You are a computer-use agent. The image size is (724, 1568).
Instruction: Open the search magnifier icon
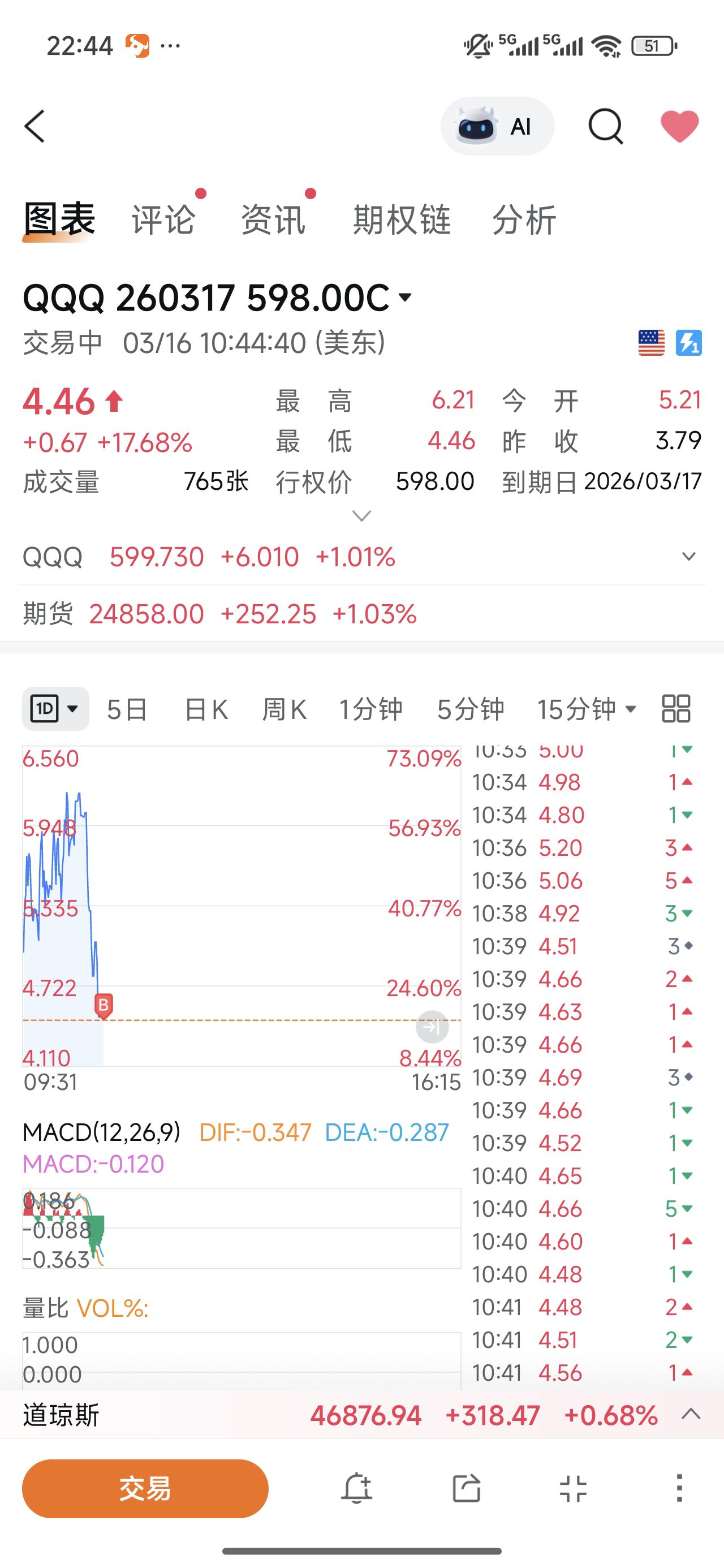pos(605,127)
